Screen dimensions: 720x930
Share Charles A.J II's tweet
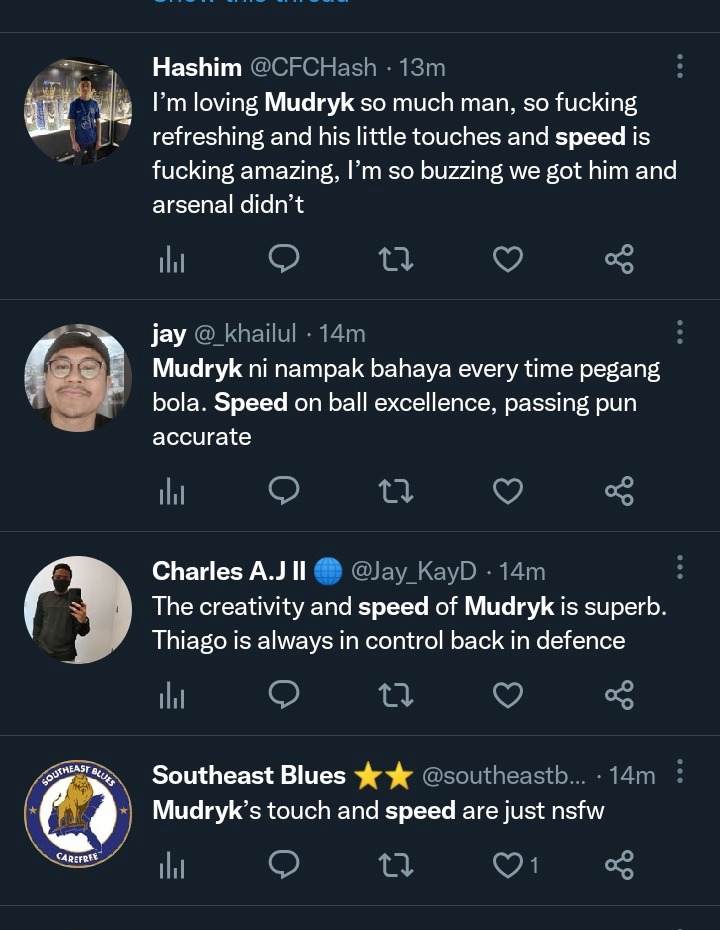pyautogui.click(x=619, y=695)
